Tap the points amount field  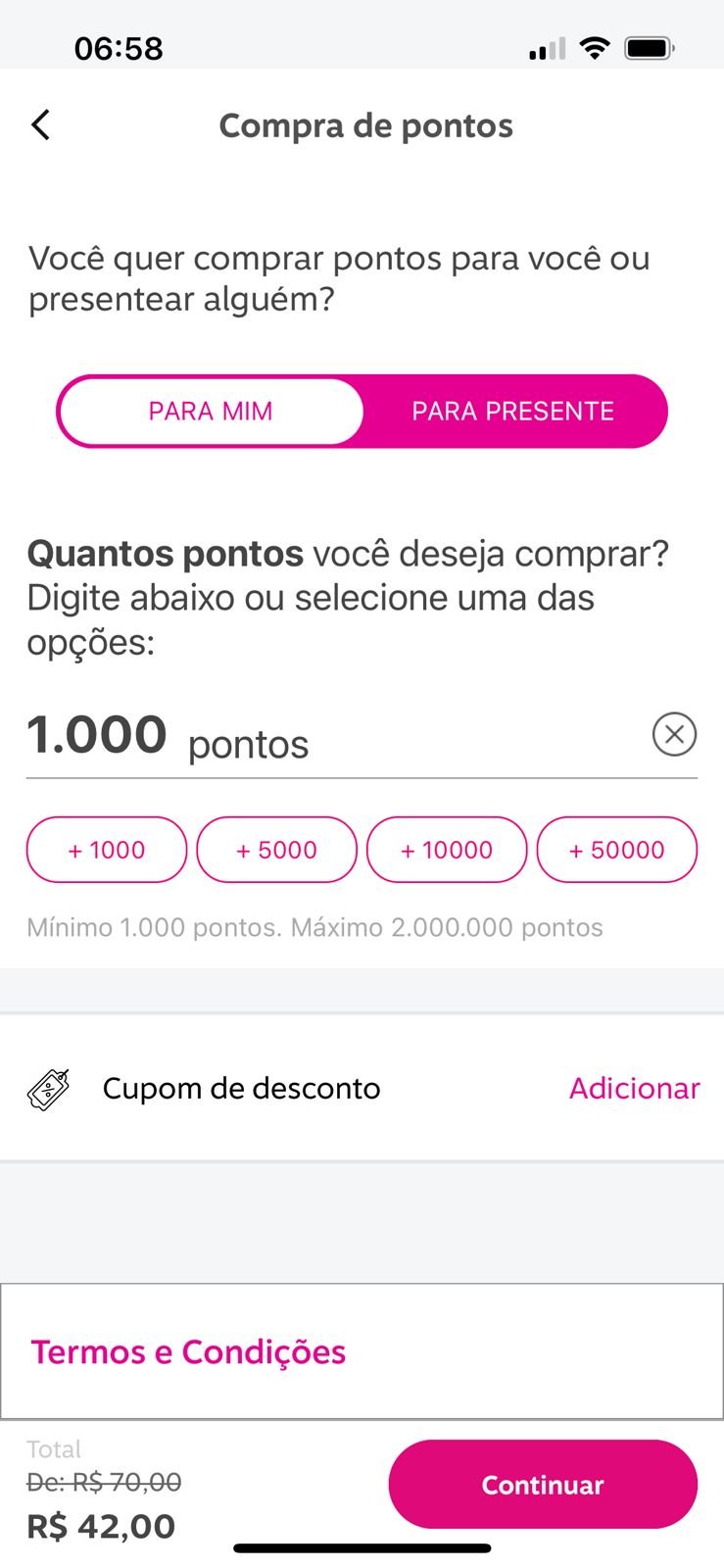point(333,737)
